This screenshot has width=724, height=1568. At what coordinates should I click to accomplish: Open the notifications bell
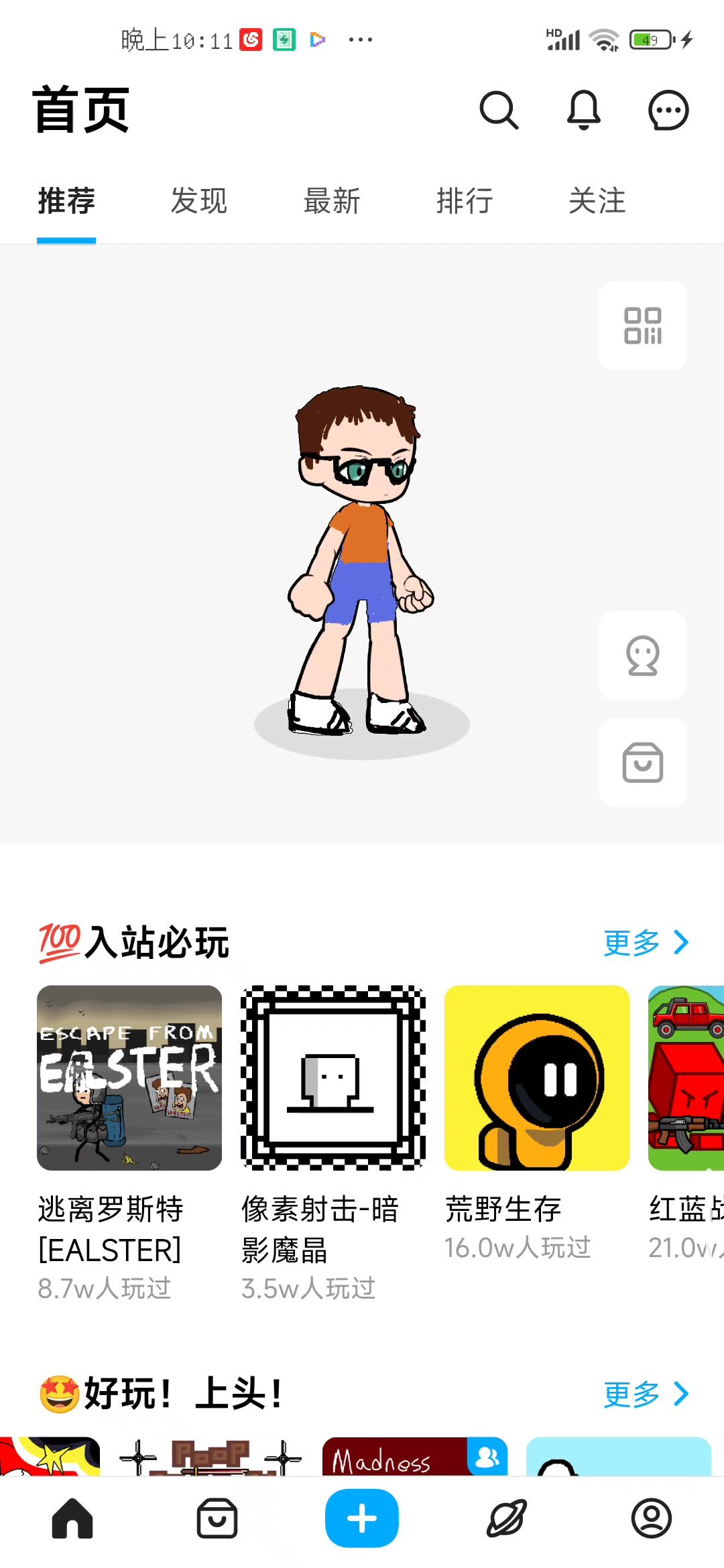coord(584,110)
